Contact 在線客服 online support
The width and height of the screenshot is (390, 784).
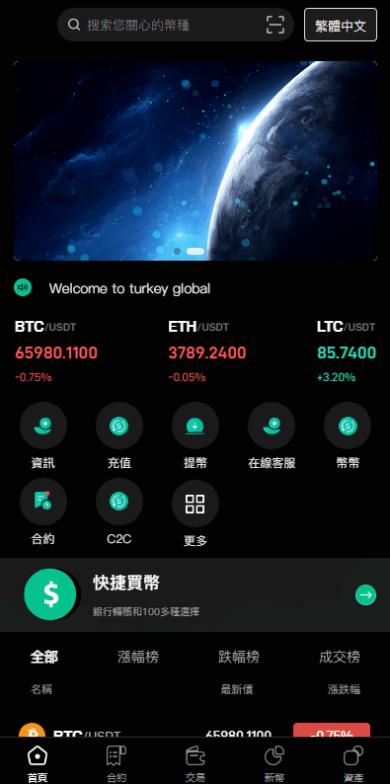(x=272, y=436)
